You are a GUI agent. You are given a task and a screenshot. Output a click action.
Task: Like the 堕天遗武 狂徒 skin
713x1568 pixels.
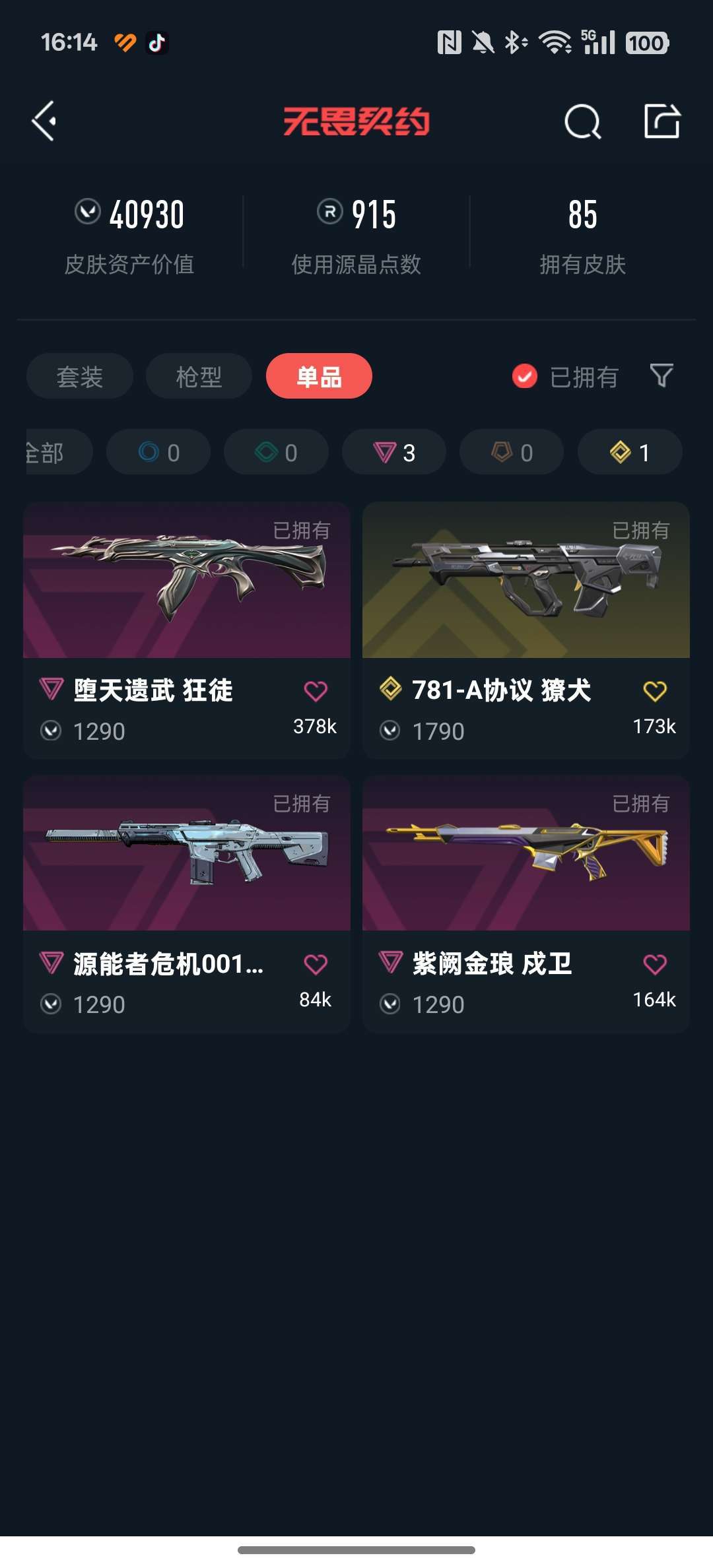point(316,691)
